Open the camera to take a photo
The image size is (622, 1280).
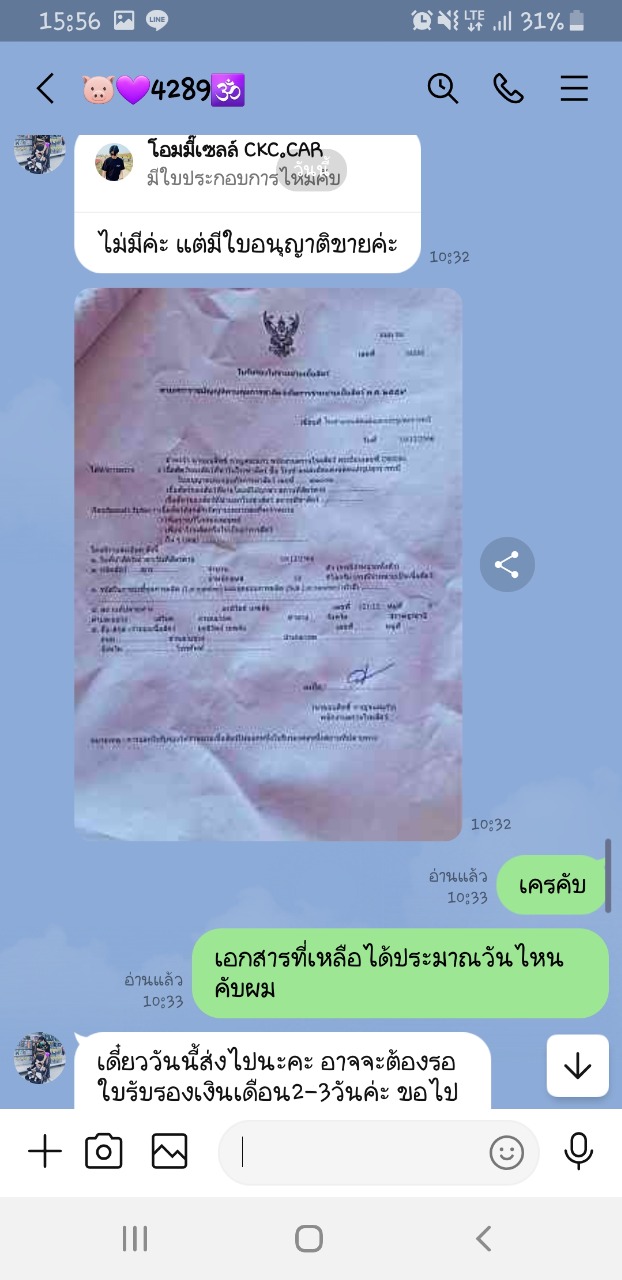(104, 1152)
